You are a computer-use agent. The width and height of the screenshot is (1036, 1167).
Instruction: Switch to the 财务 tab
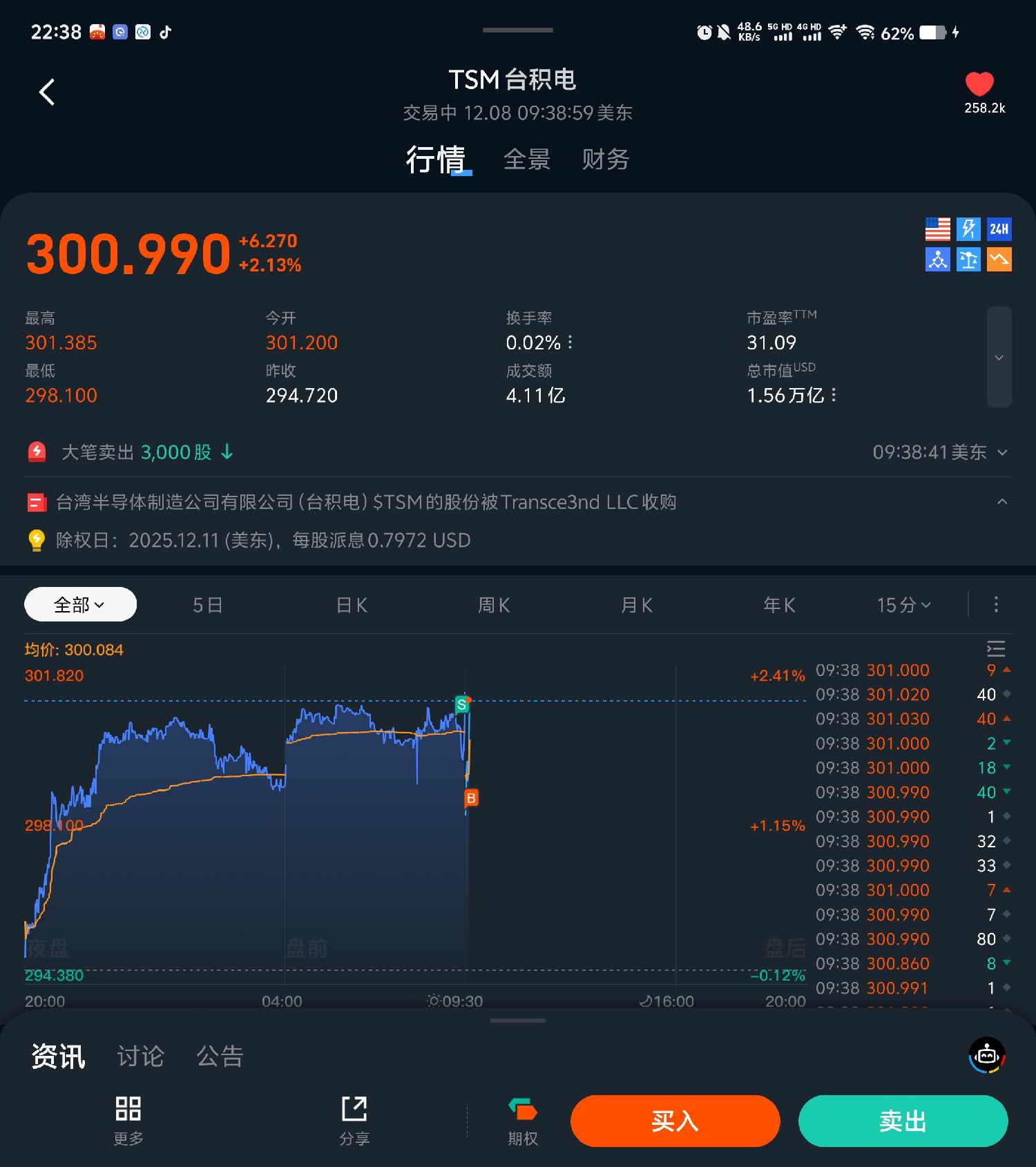click(x=605, y=160)
